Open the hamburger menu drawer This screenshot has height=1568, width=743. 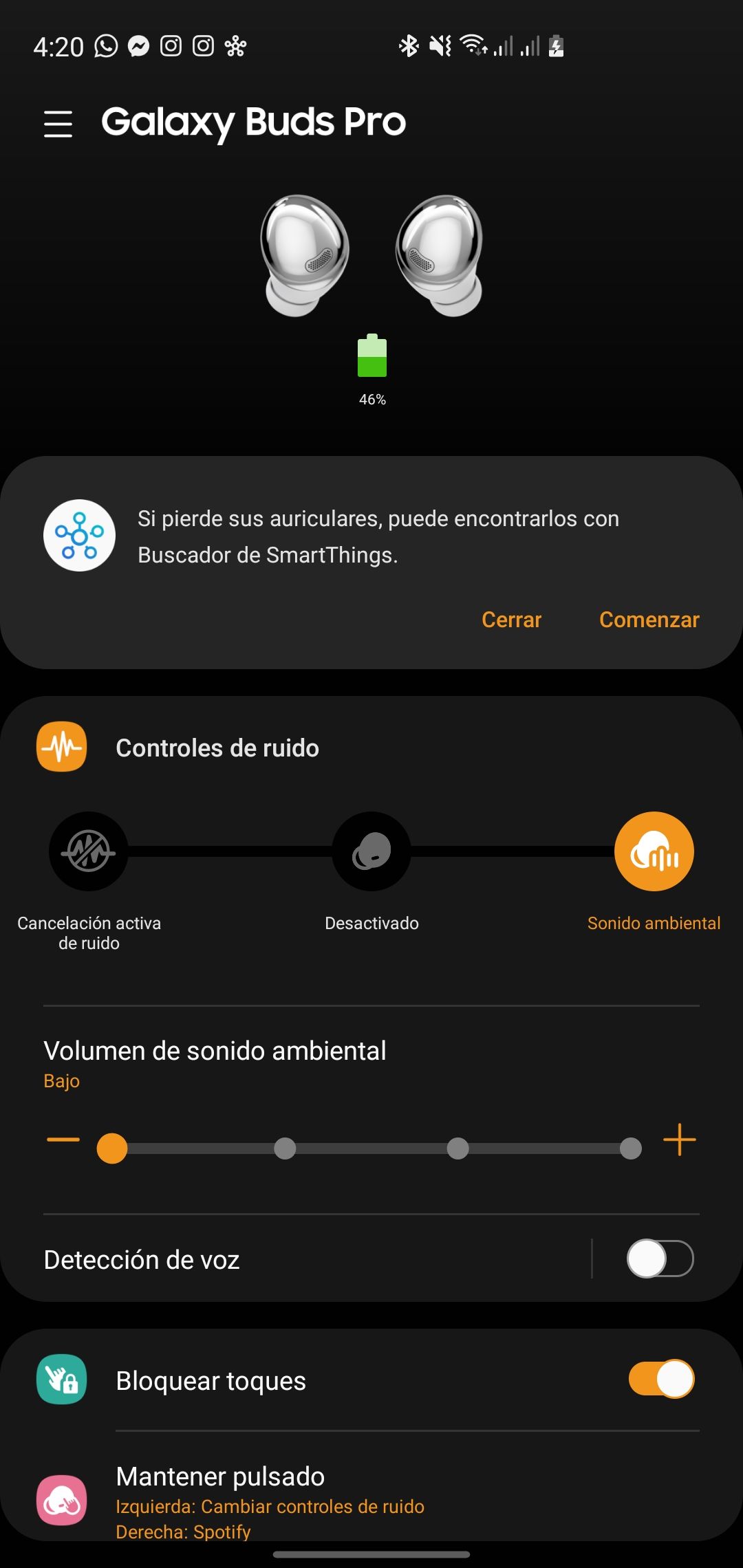pyautogui.click(x=58, y=124)
